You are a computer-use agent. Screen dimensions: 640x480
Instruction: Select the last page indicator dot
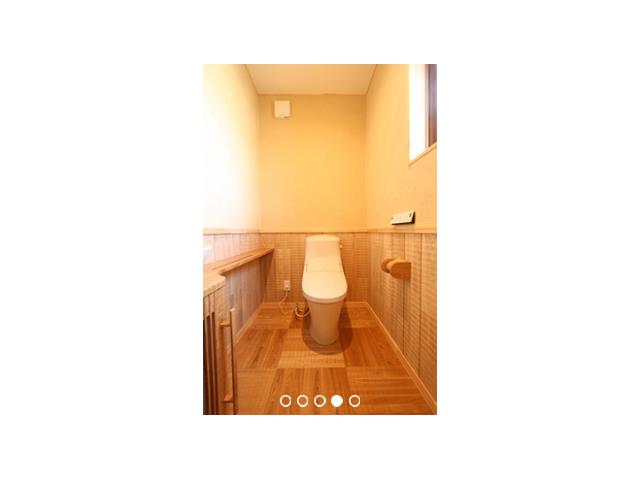coord(354,401)
